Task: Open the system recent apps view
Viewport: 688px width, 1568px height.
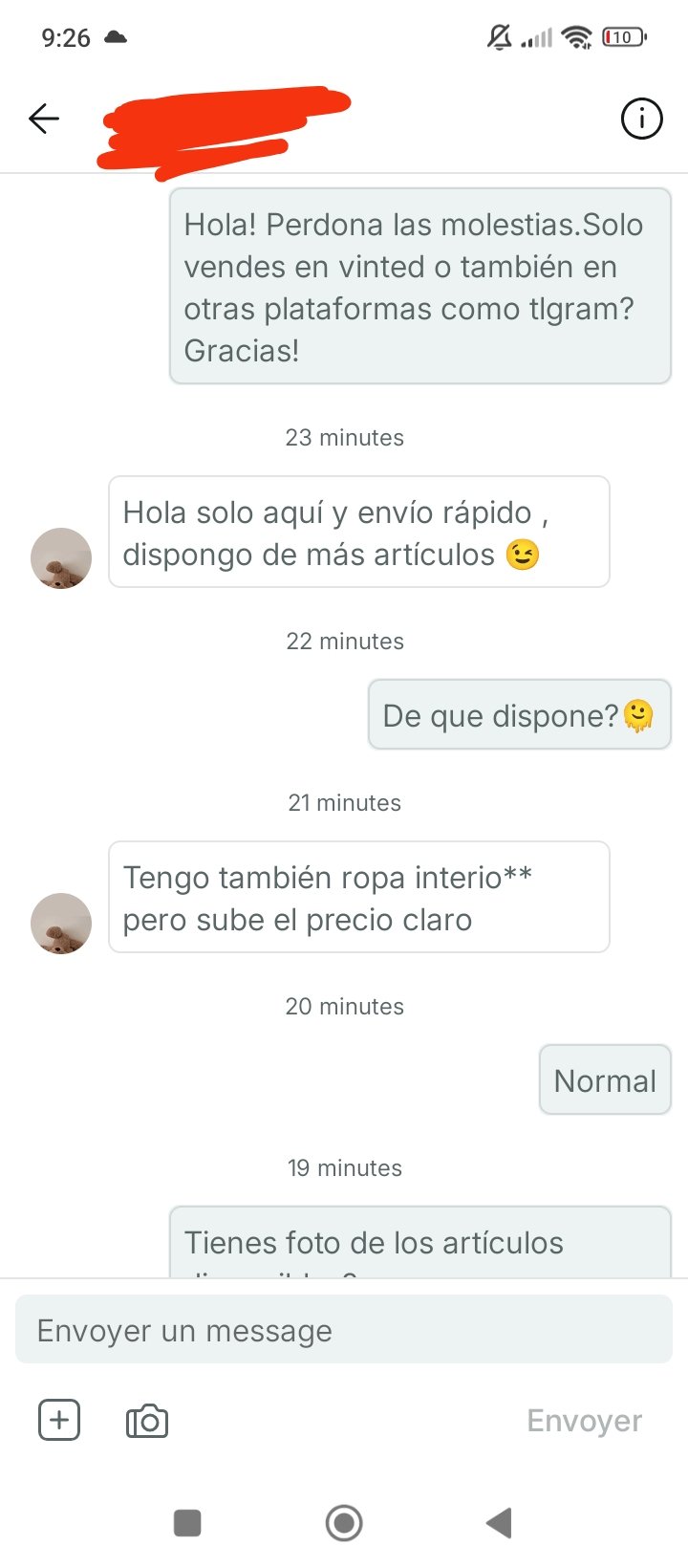Action: click(x=187, y=1523)
